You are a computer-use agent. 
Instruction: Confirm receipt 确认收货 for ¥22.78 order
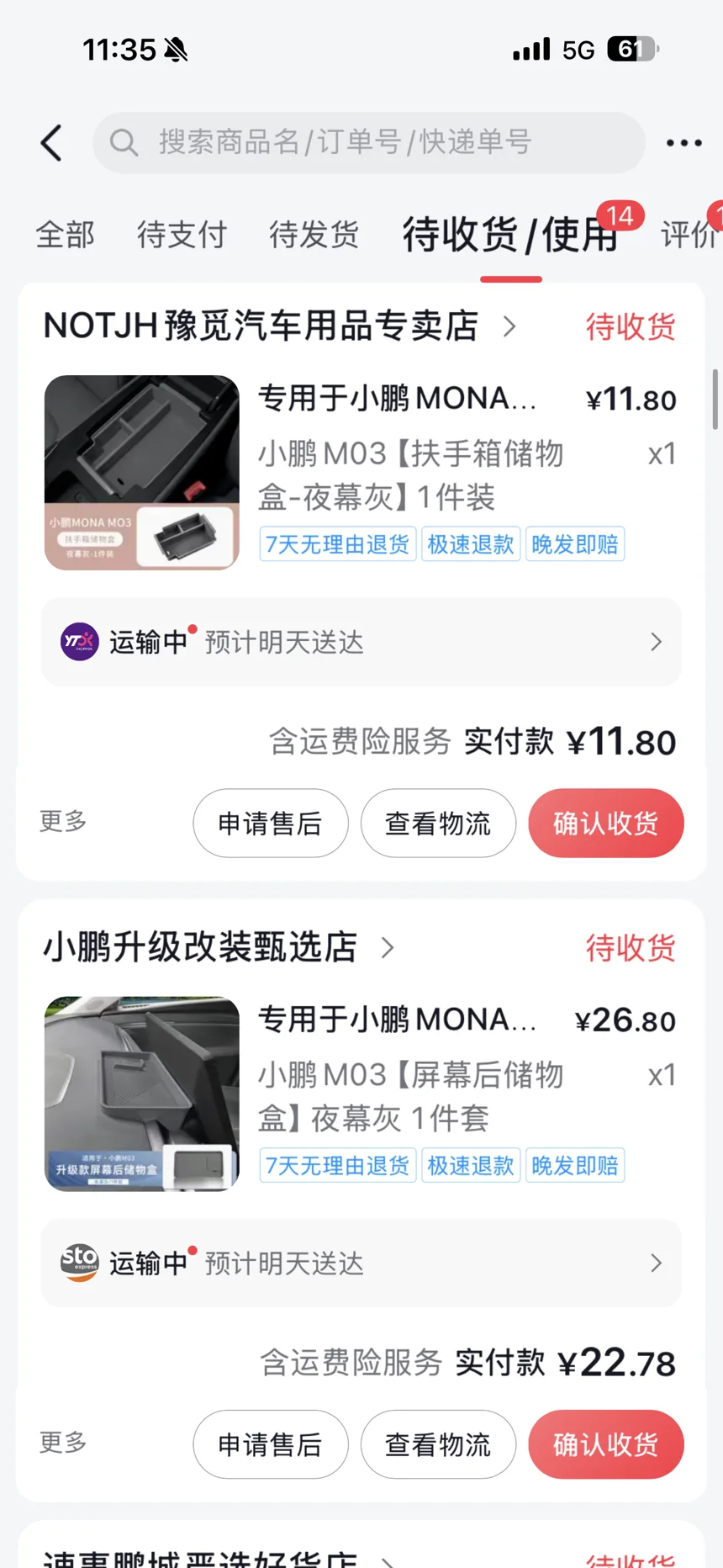605,1444
